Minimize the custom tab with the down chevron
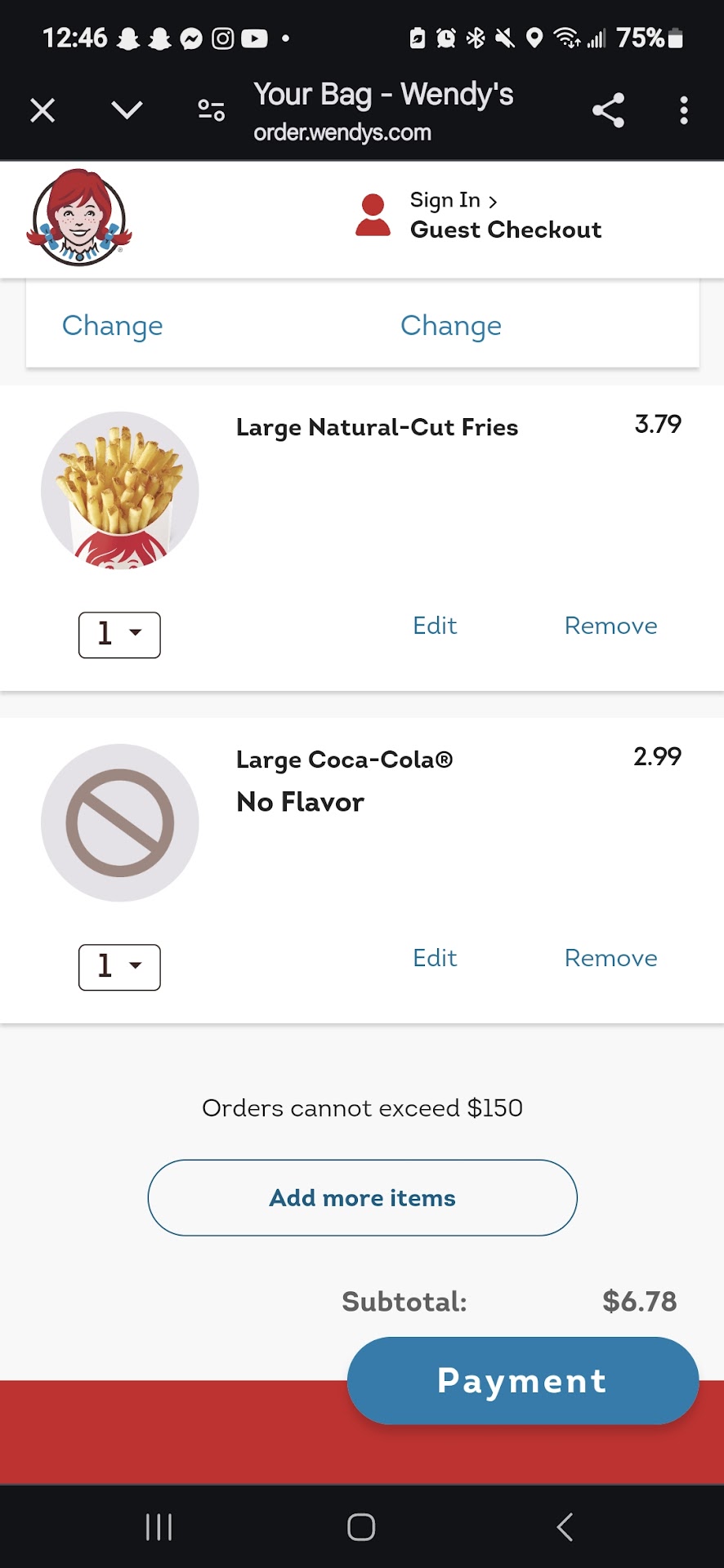 point(127,110)
